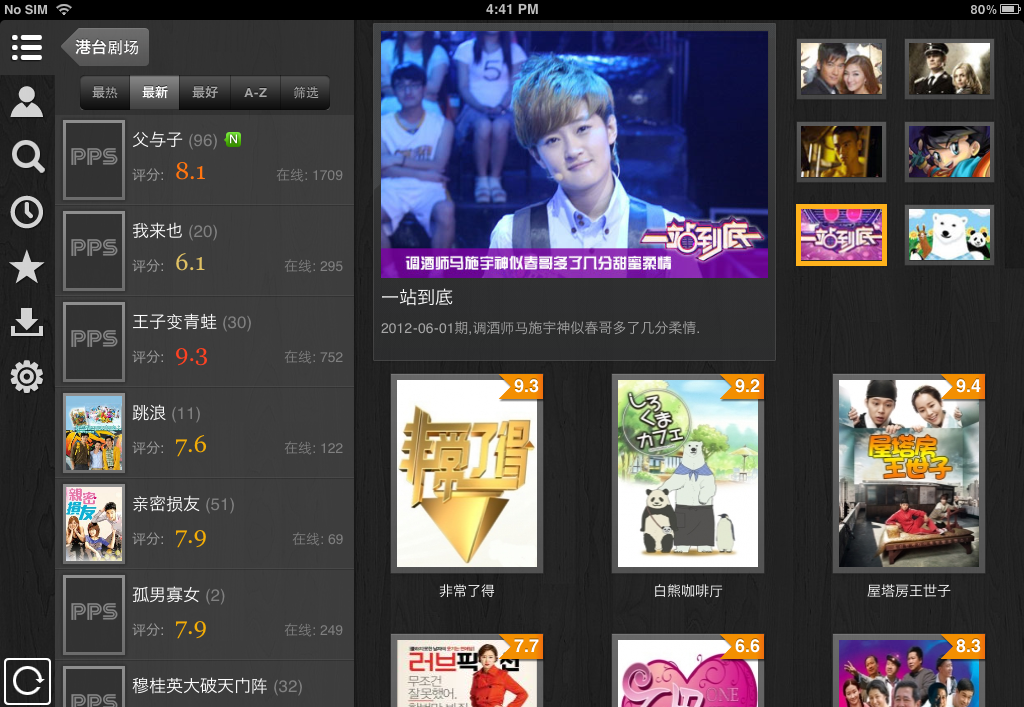Screen dimensions: 1024x707
Task: Open the 筛选 filter tab
Action: [x=305, y=93]
